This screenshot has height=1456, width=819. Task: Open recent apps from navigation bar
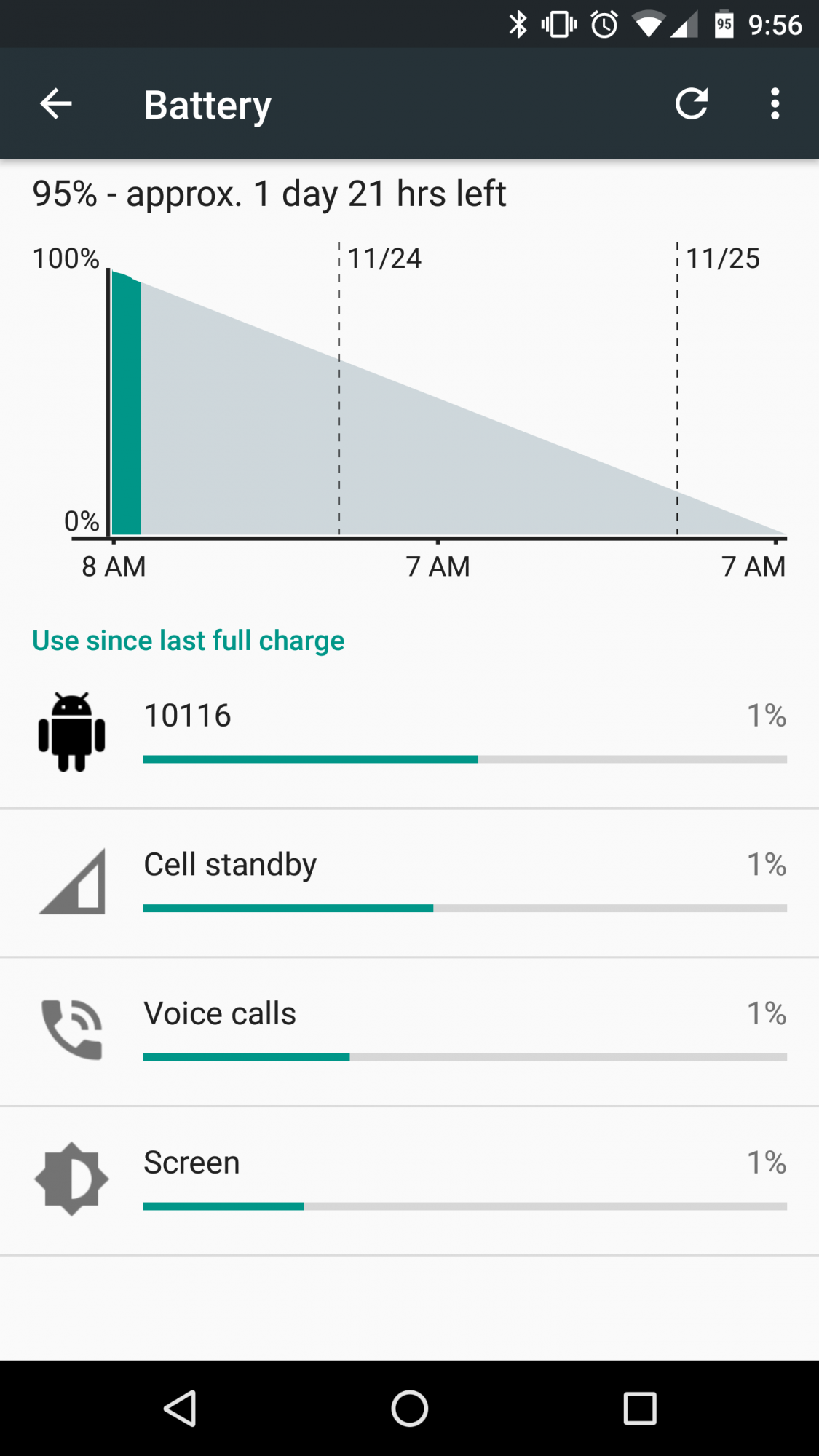coord(639,1408)
